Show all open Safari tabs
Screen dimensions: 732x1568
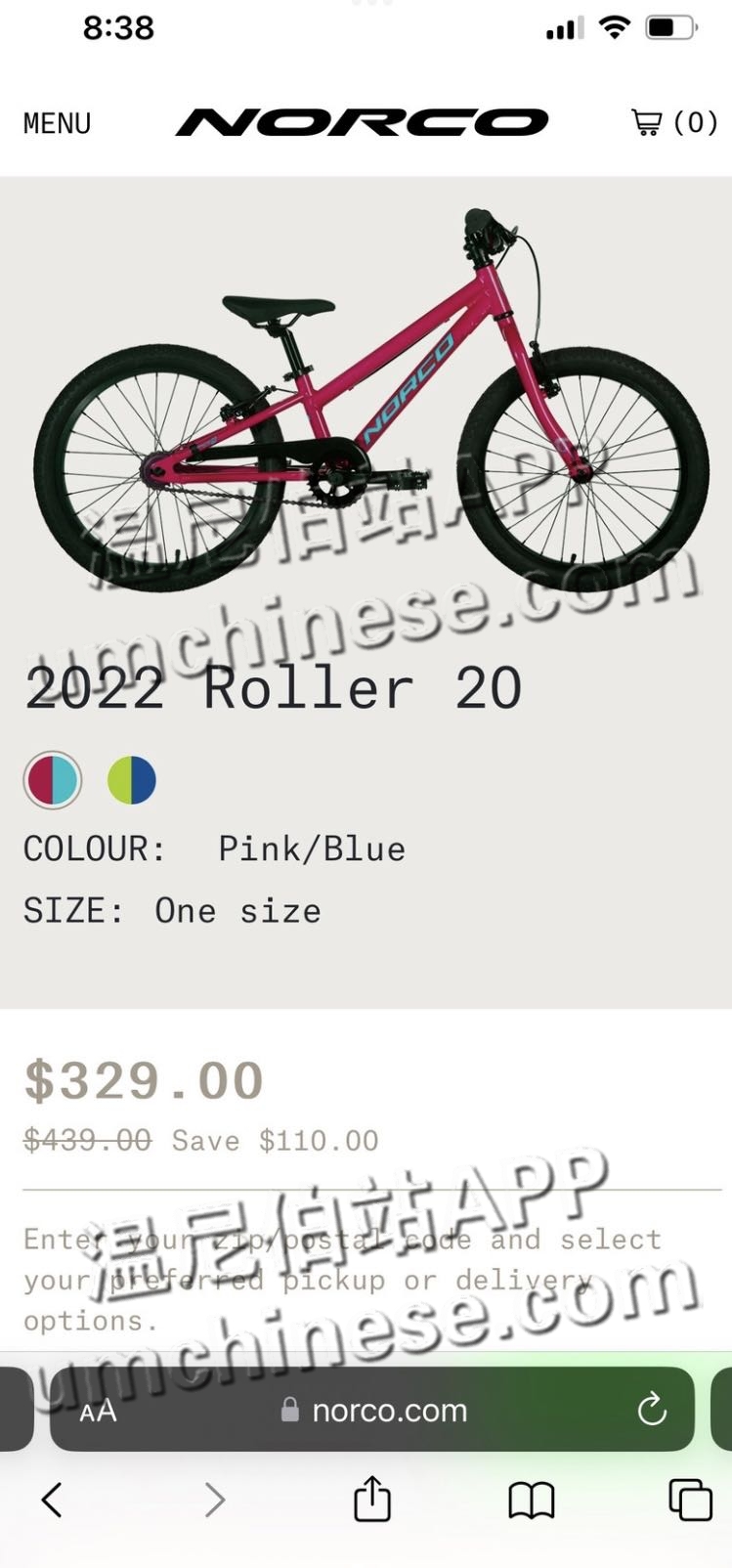coord(689,1500)
